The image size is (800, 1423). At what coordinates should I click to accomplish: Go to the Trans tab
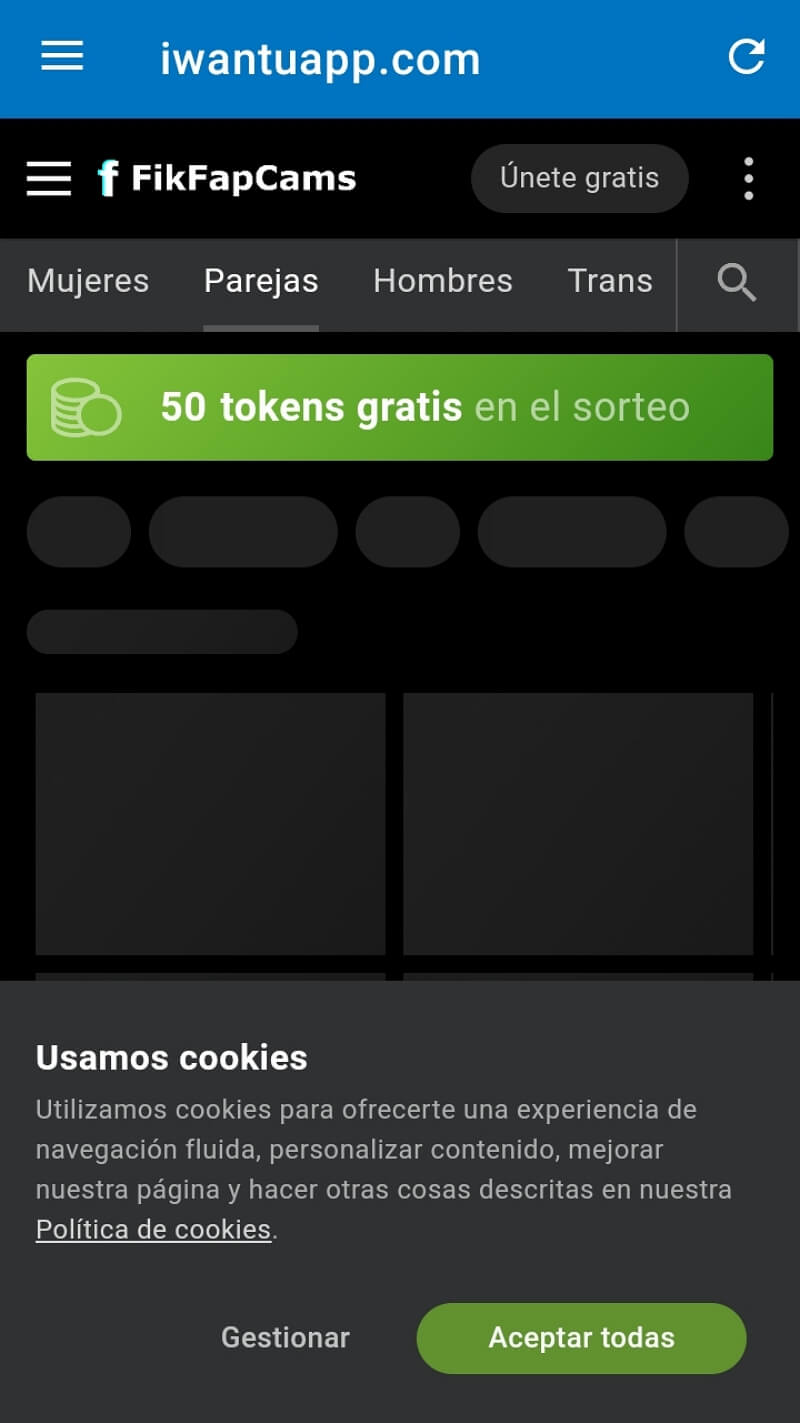click(610, 281)
